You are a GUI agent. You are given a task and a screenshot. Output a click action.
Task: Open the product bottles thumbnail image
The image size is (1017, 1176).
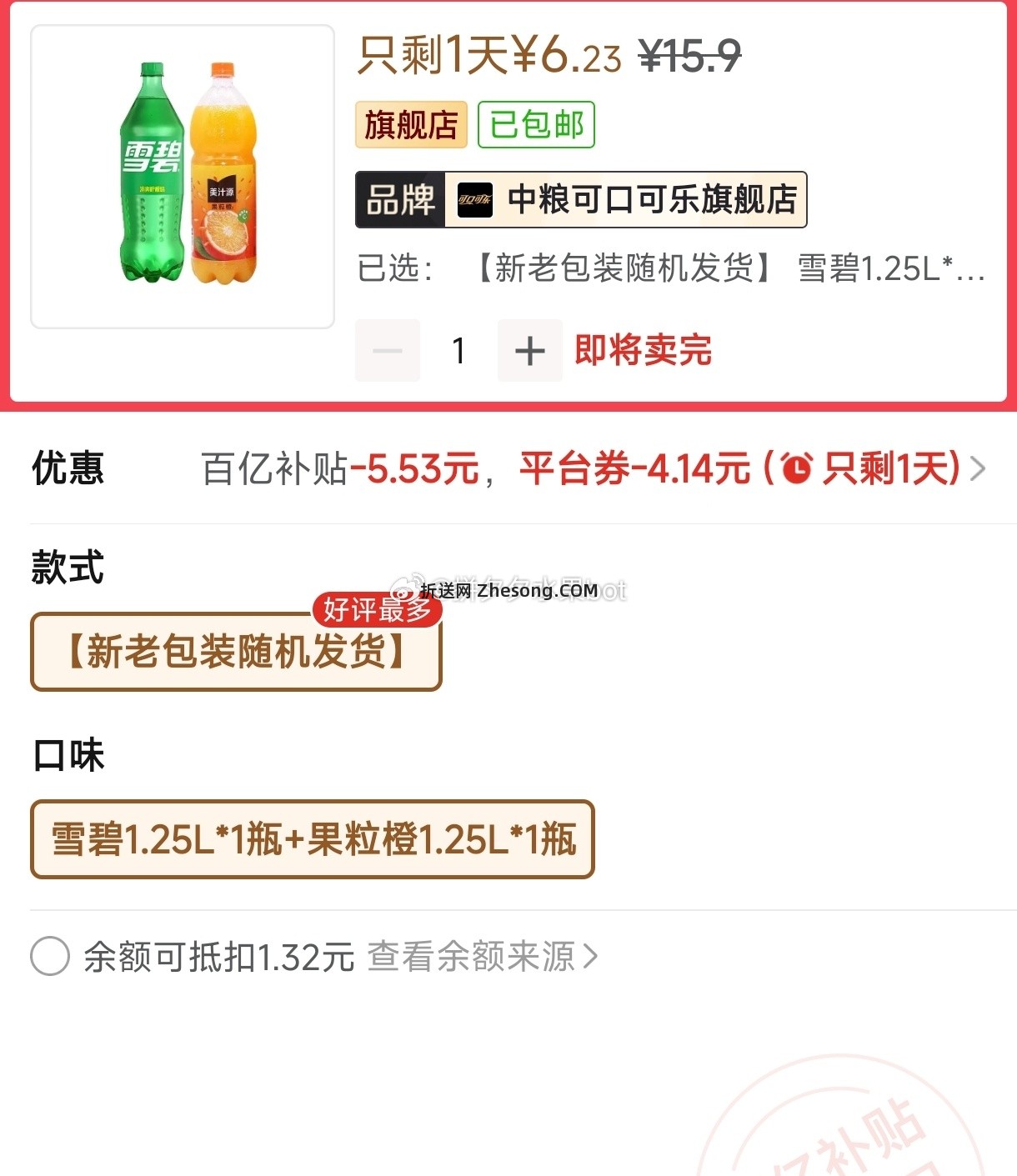coord(182,171)
